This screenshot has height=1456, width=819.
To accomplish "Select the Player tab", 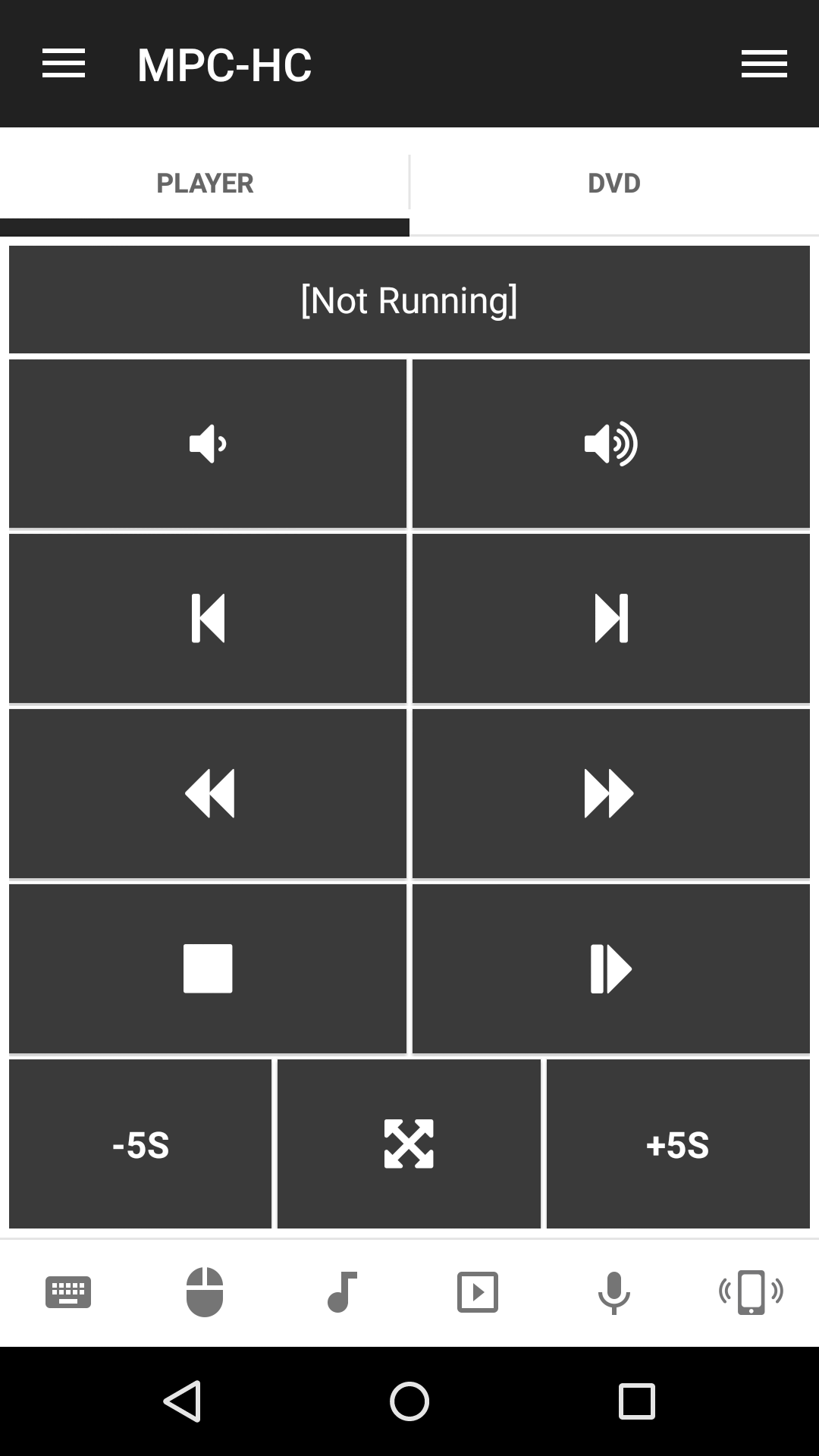I will coord(205,183).
